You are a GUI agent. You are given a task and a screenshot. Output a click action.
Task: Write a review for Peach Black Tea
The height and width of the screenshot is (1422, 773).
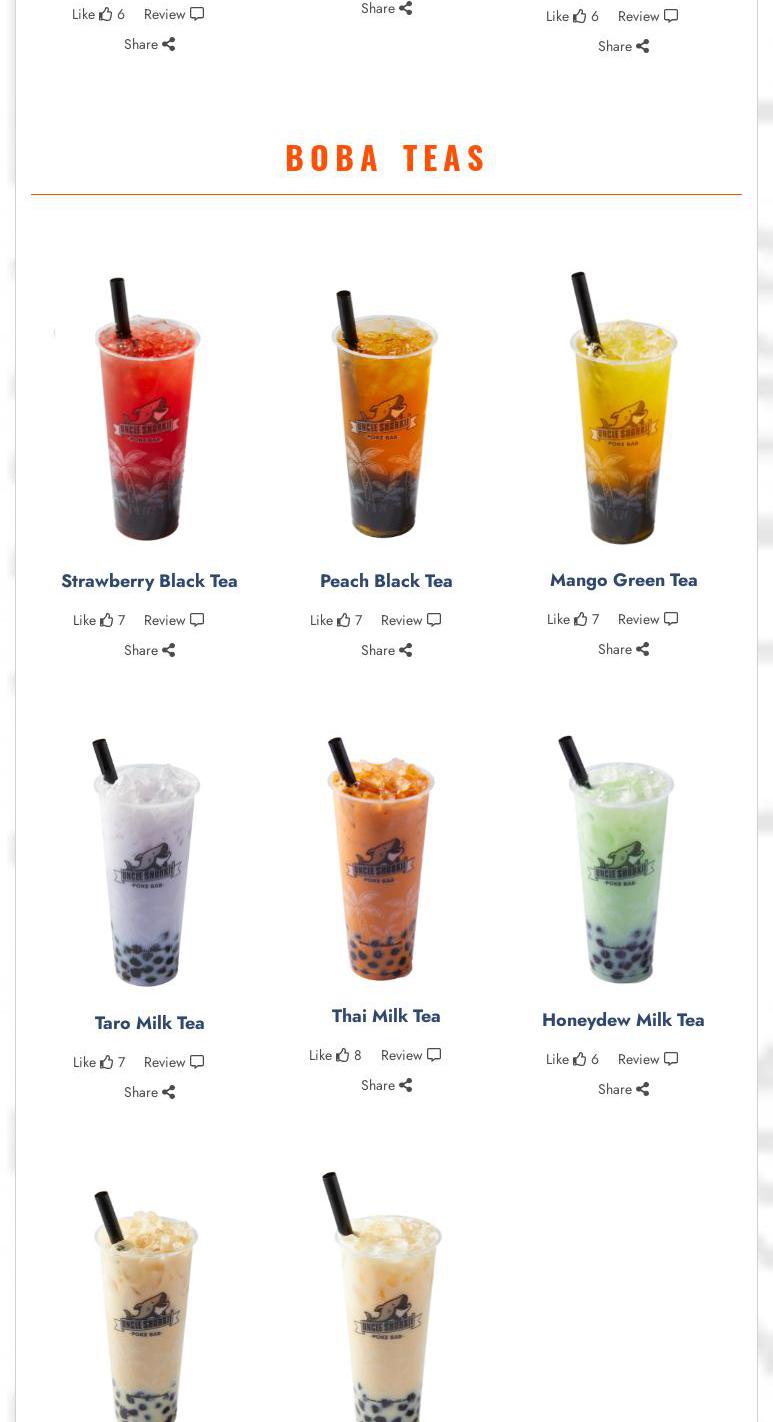(410, 620)
